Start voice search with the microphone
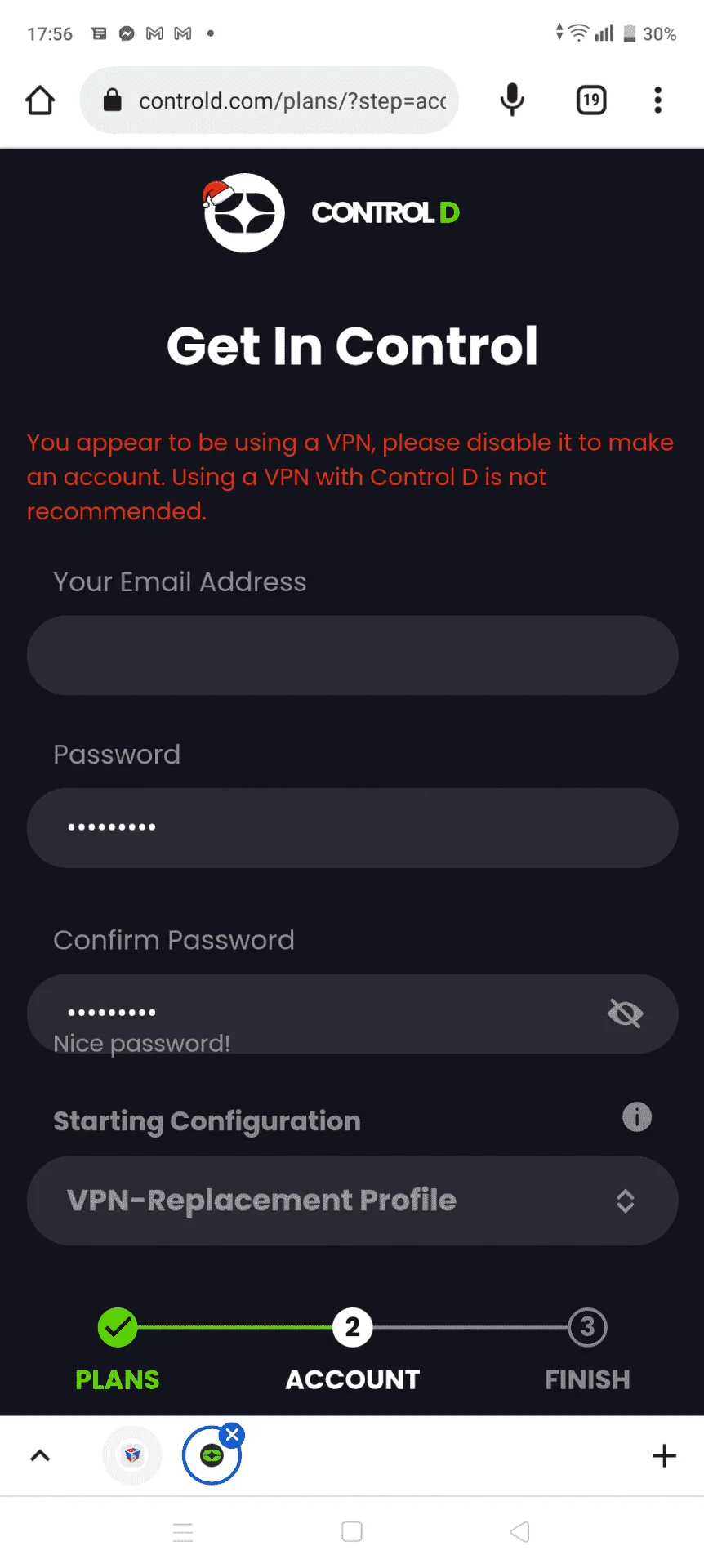 [512, 100]
